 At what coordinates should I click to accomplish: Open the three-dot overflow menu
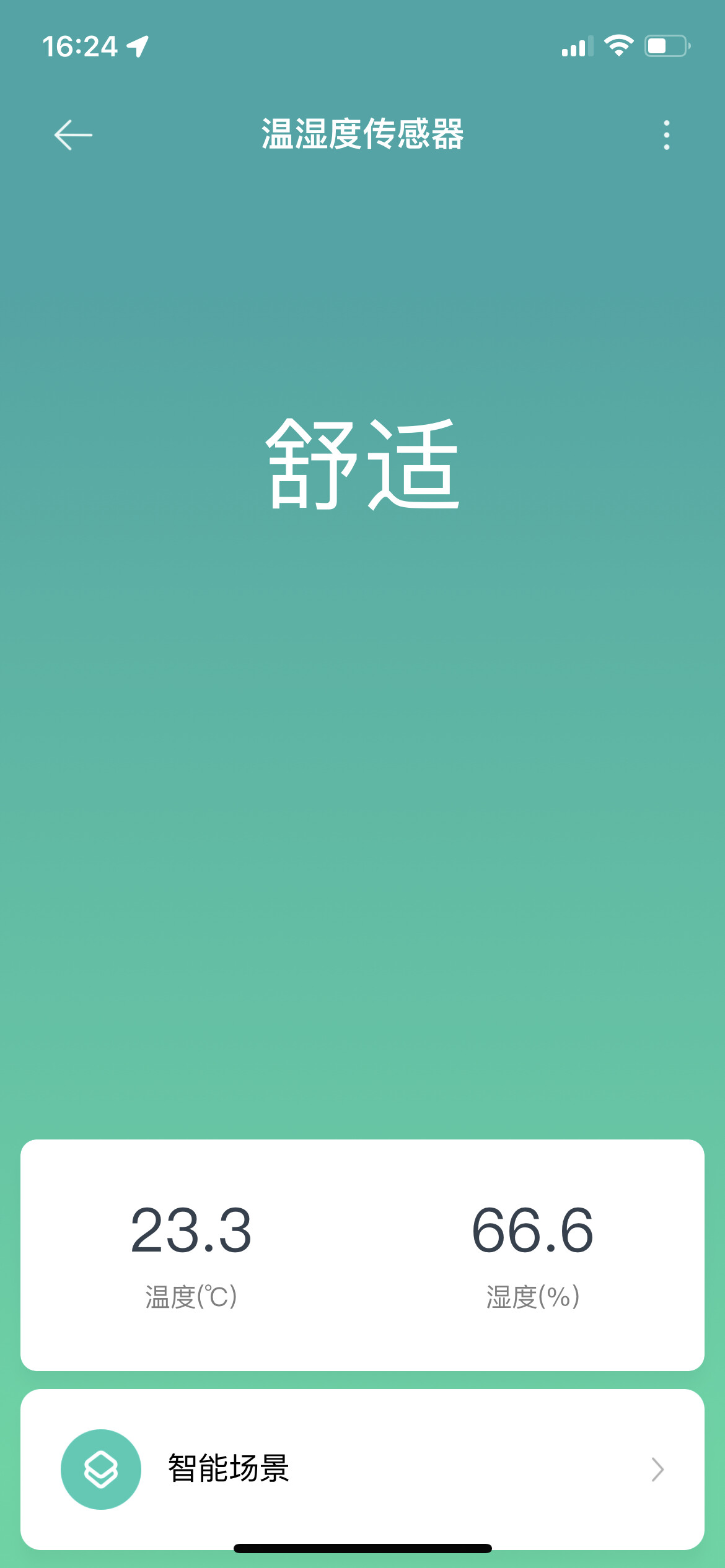pyautogui.click(x=666, y=135)
